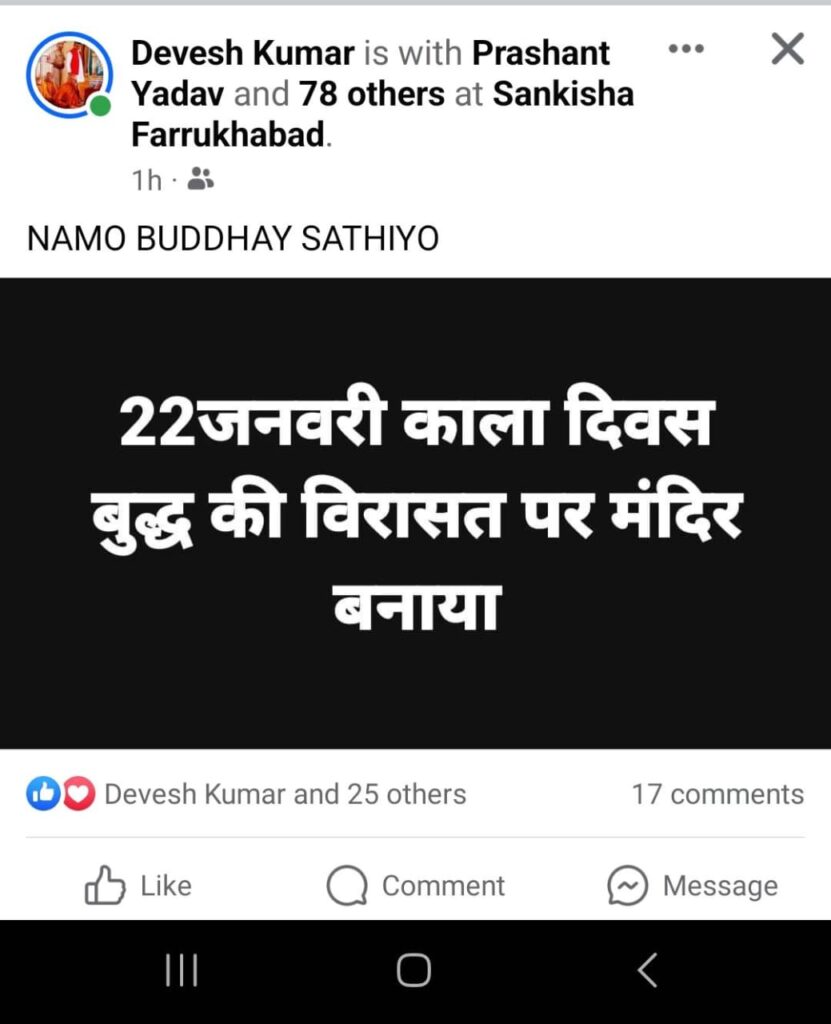Open the post's three-dot options menu

pos(686,49)
